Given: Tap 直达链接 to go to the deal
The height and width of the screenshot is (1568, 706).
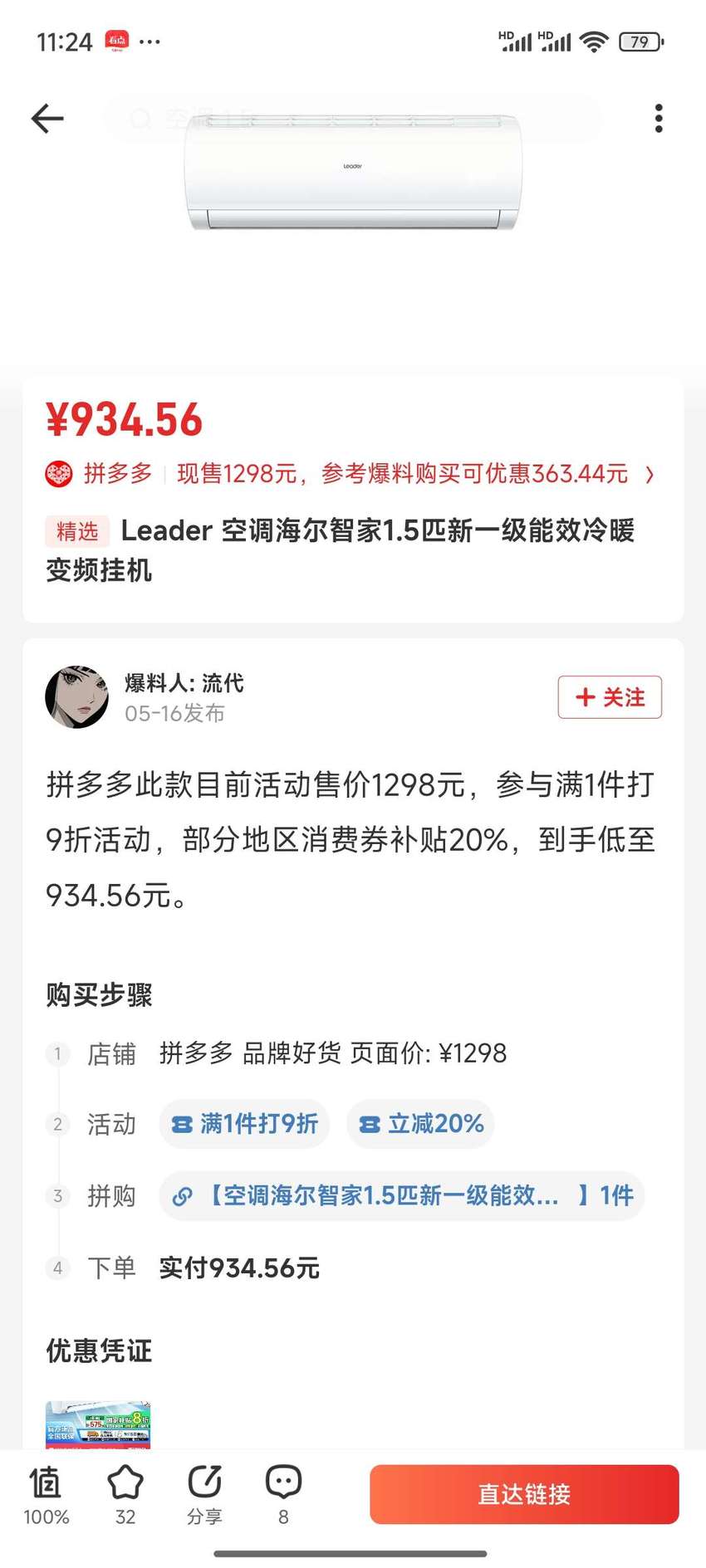Looking at the screenshot, I should click(524, 1494).
